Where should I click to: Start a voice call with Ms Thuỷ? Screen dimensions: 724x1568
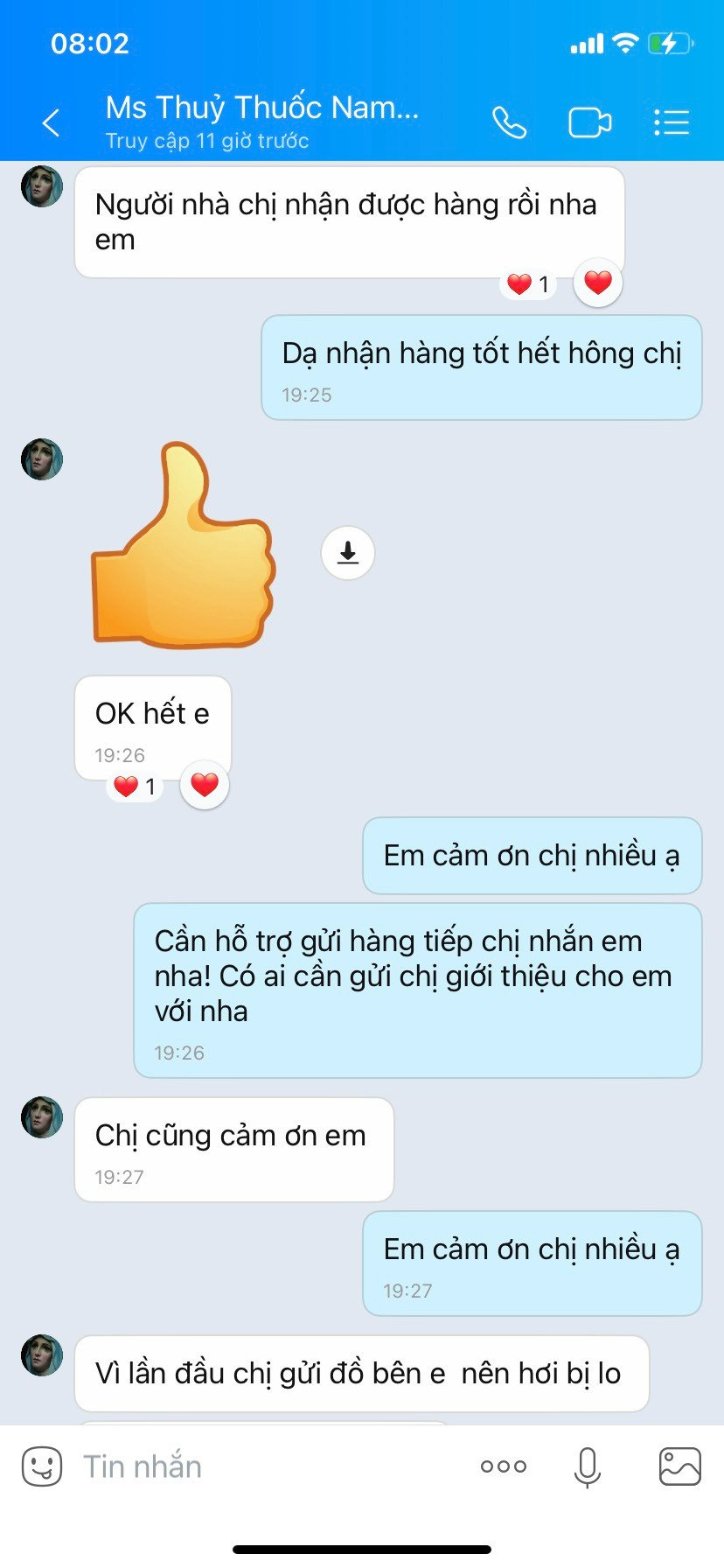509,122
